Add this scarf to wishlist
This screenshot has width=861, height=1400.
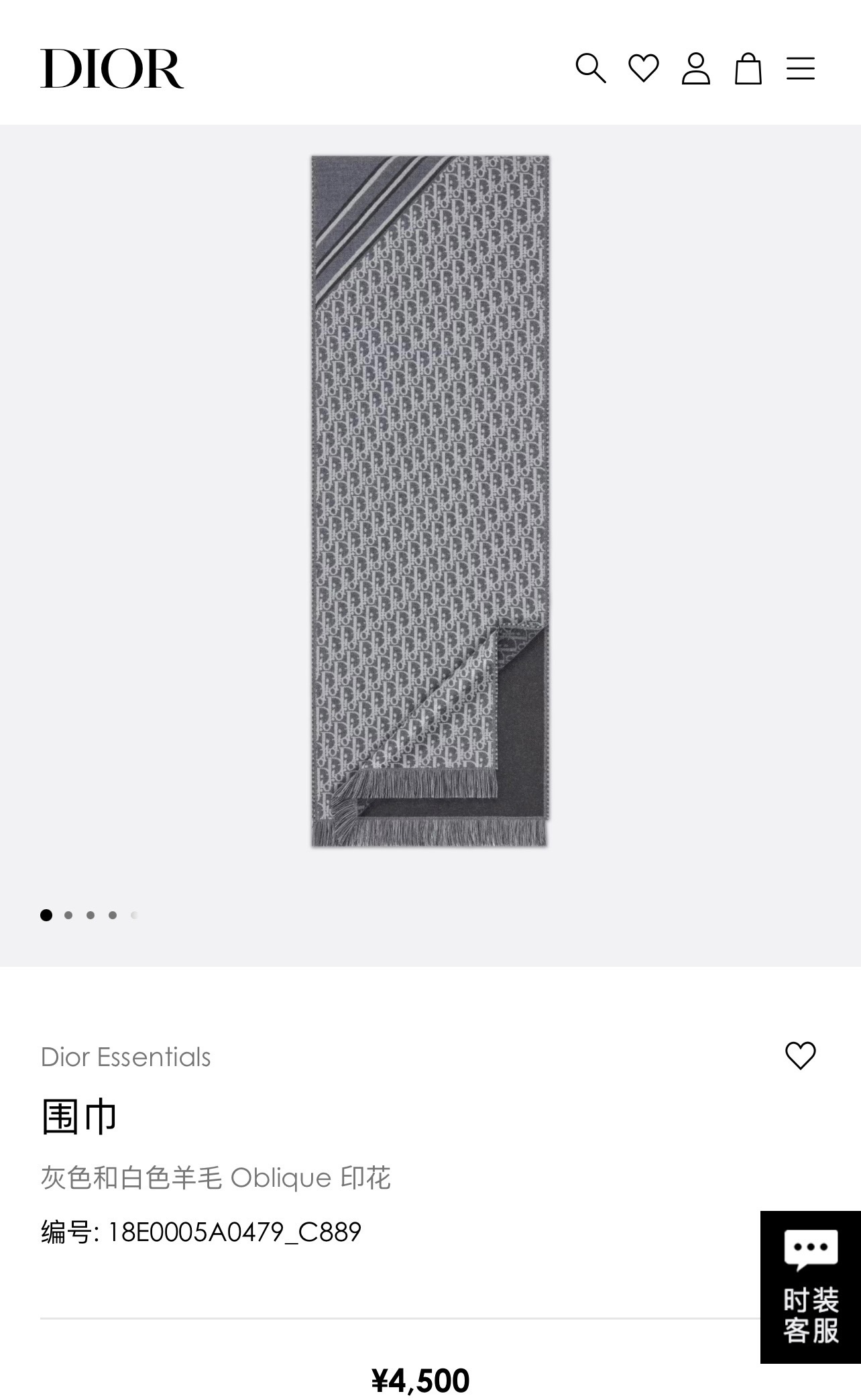click(x=800, y=1056)
